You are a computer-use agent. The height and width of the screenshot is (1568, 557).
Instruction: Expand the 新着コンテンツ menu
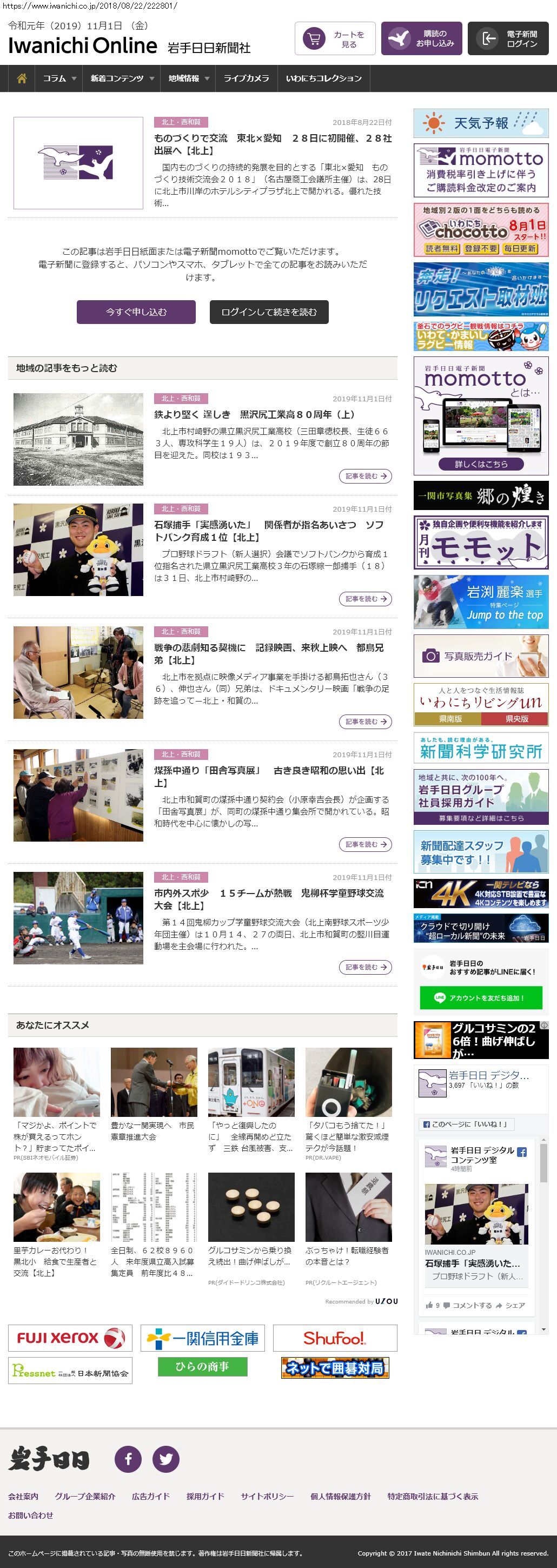click(122, 78)
